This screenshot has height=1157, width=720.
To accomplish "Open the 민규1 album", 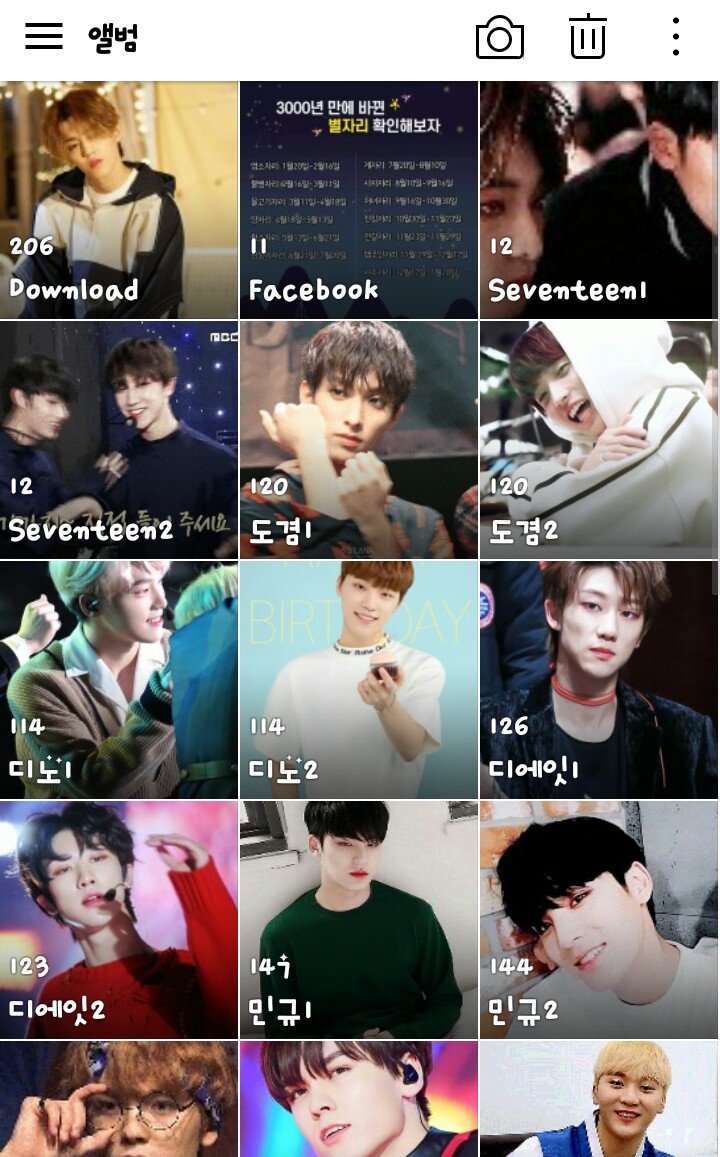I will (359, 920).
